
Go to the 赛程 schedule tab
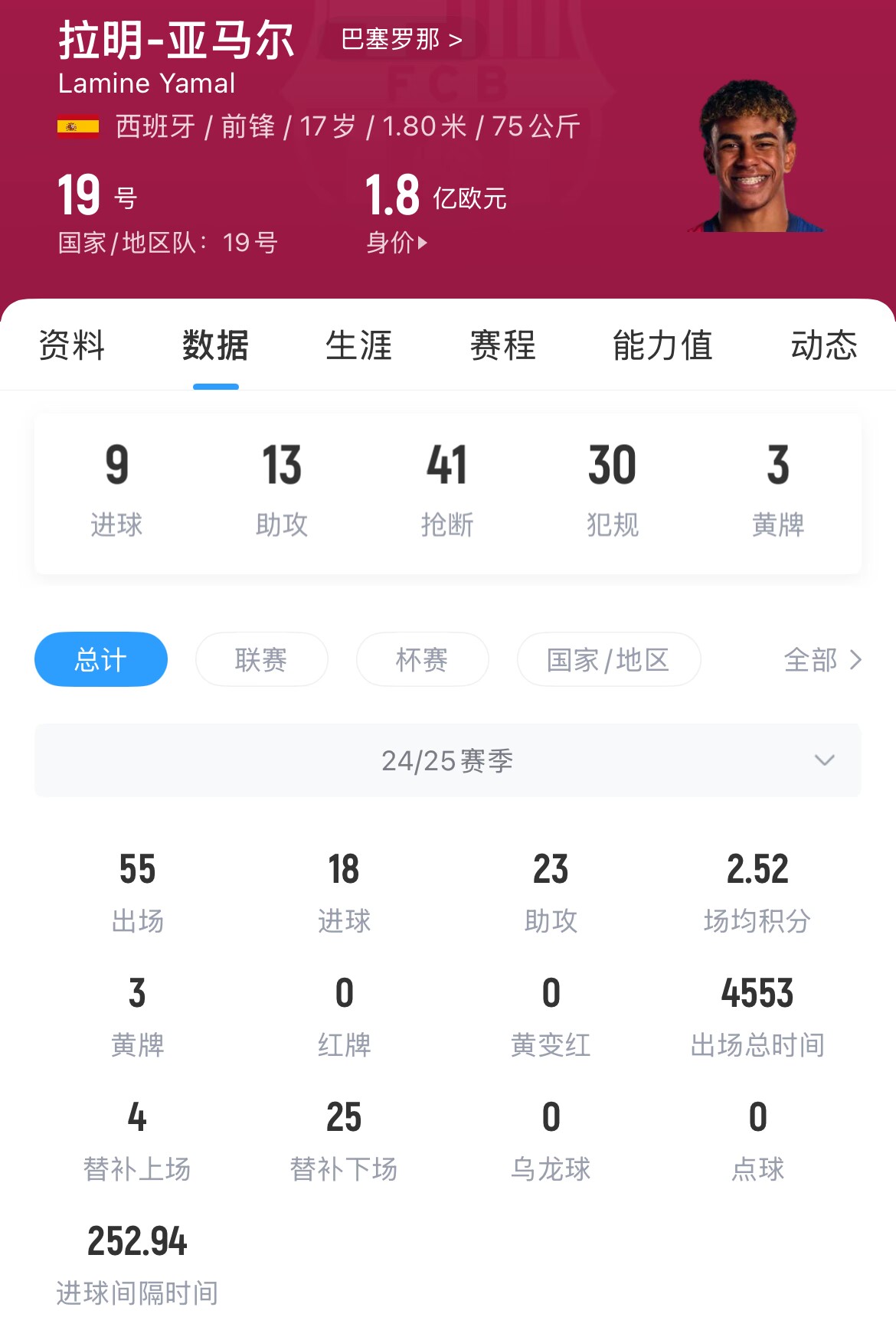coord(502,345)
